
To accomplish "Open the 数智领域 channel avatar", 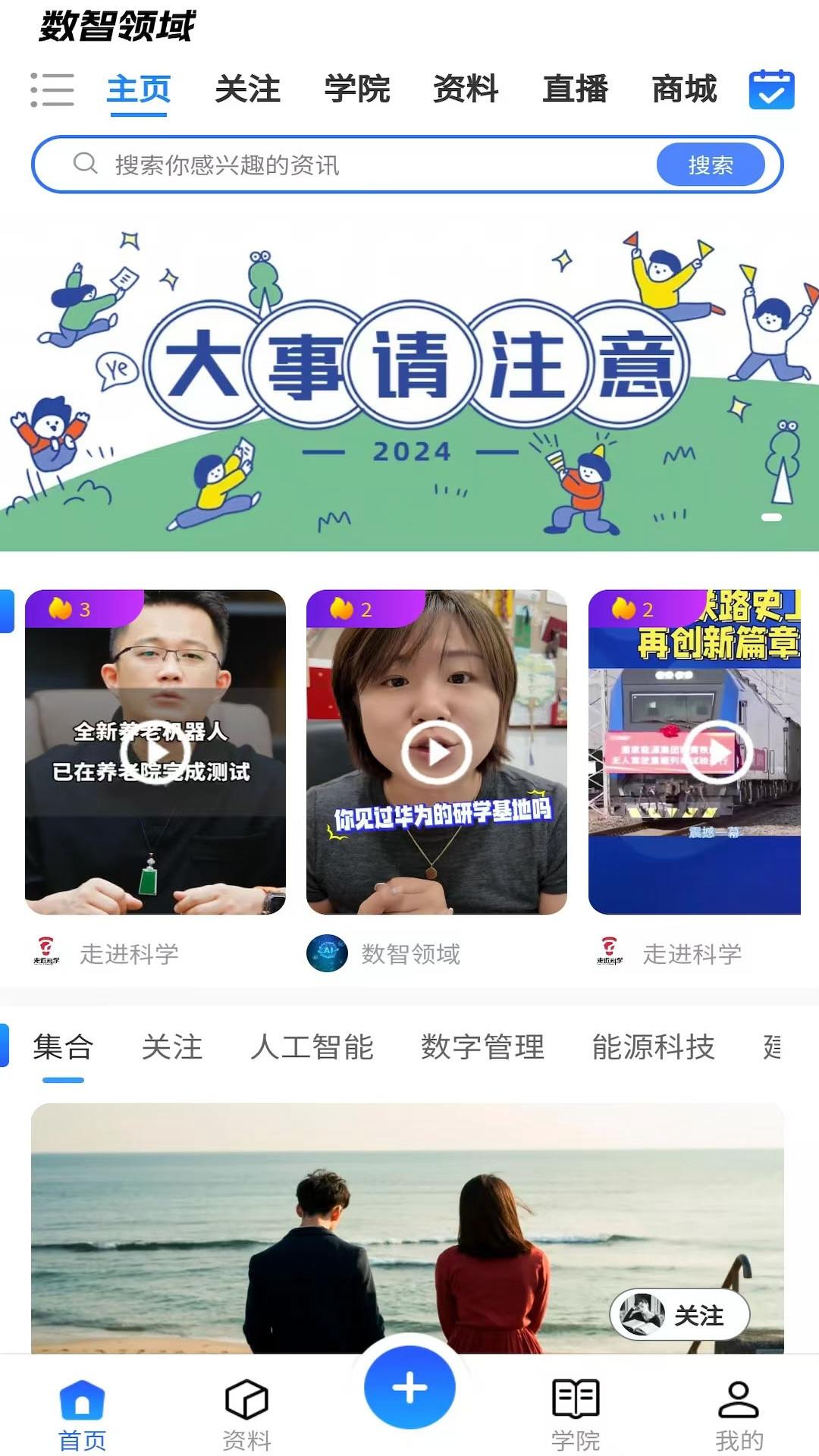I will click(326, 954).
